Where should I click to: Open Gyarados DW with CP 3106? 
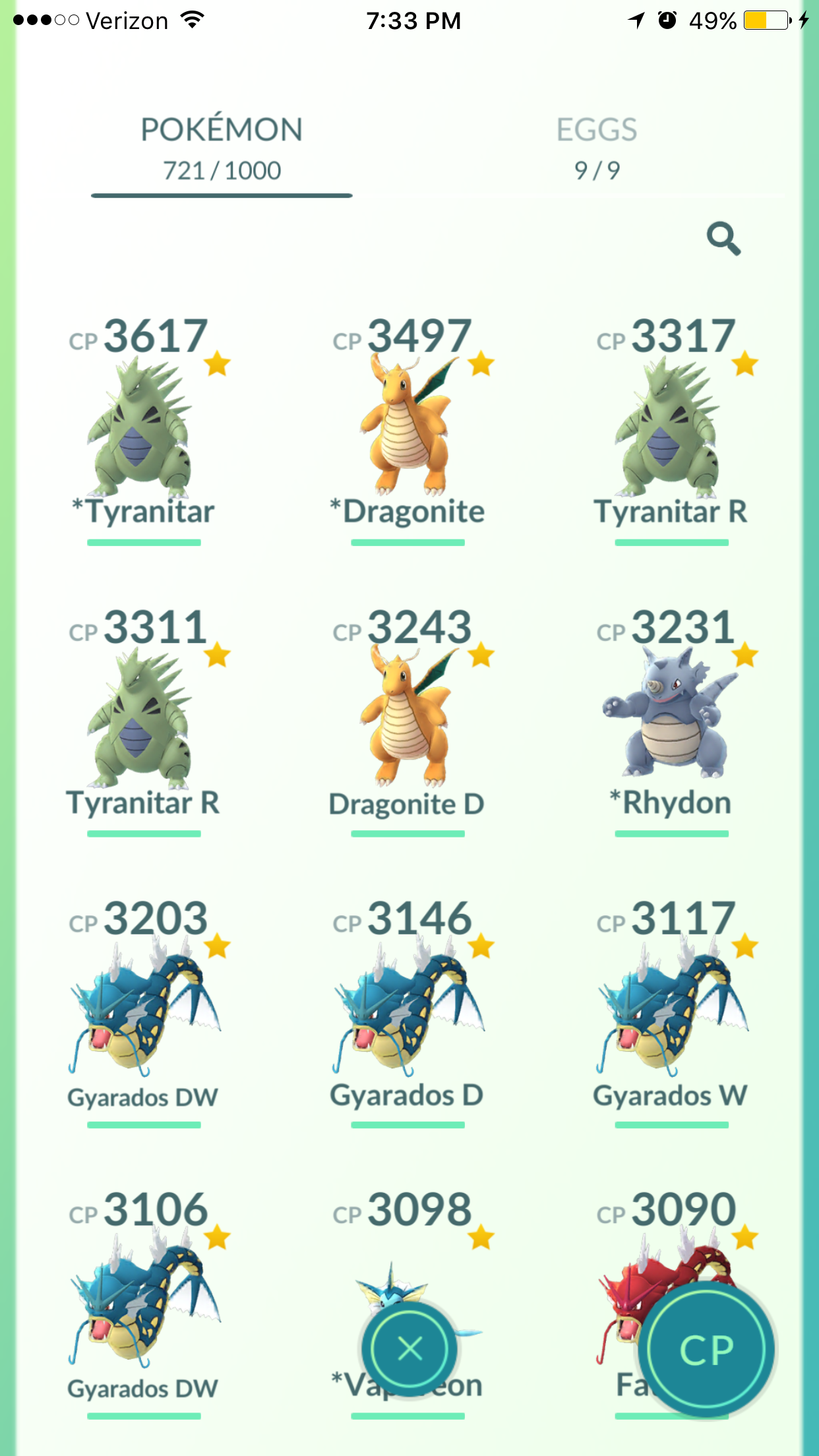tap(144, 1304)
